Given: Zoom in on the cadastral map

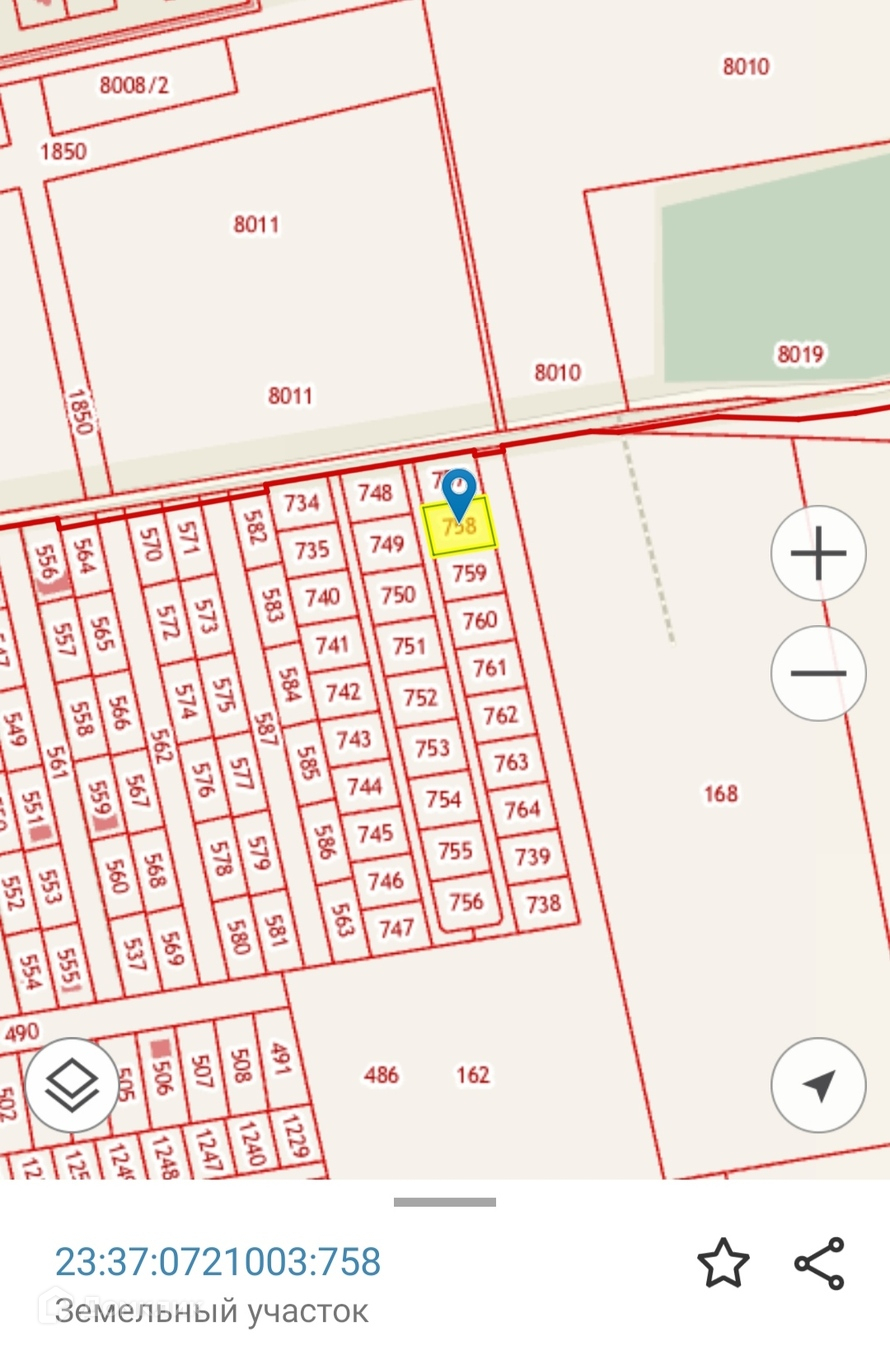Looking at the screenshot, I should pos(818,553).
